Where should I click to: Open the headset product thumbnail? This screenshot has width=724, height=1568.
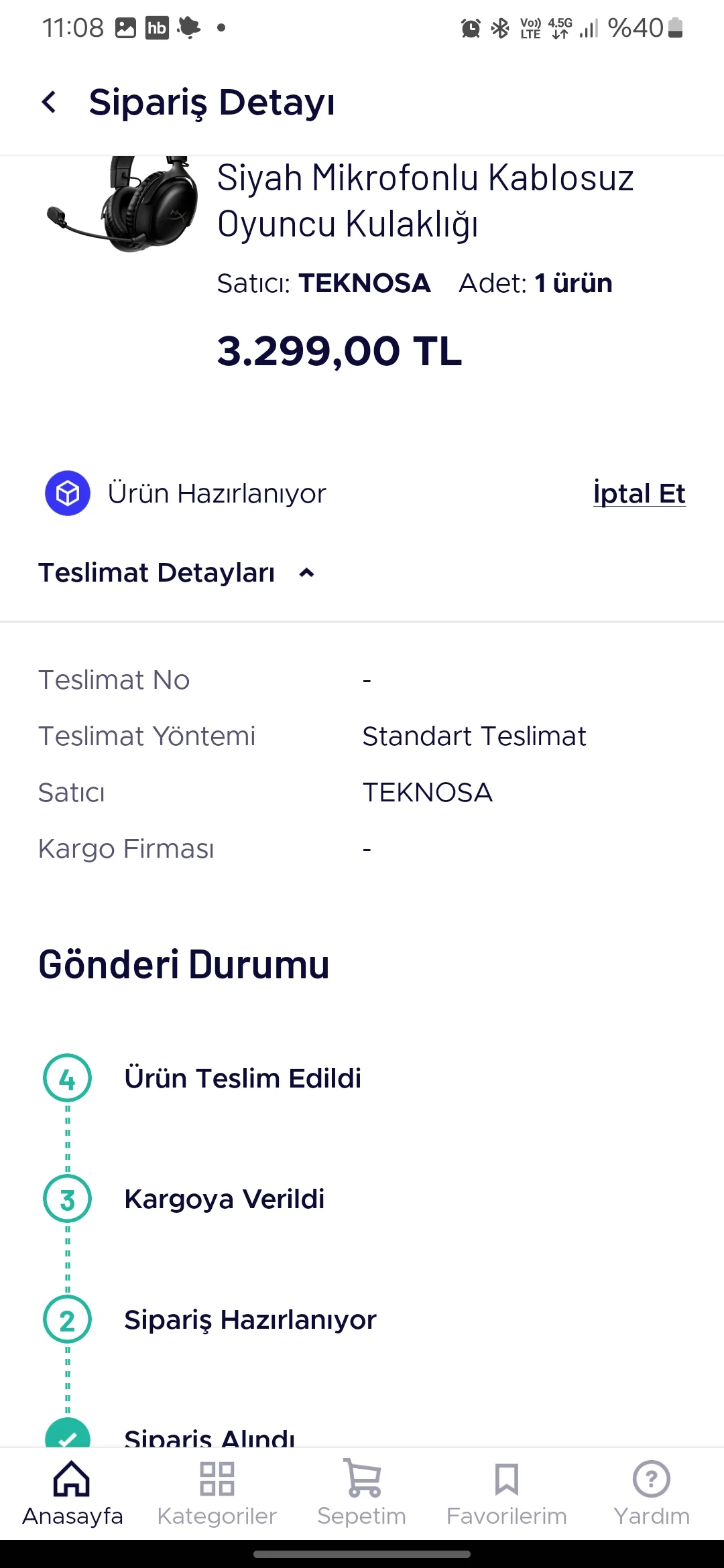point(123,204)
